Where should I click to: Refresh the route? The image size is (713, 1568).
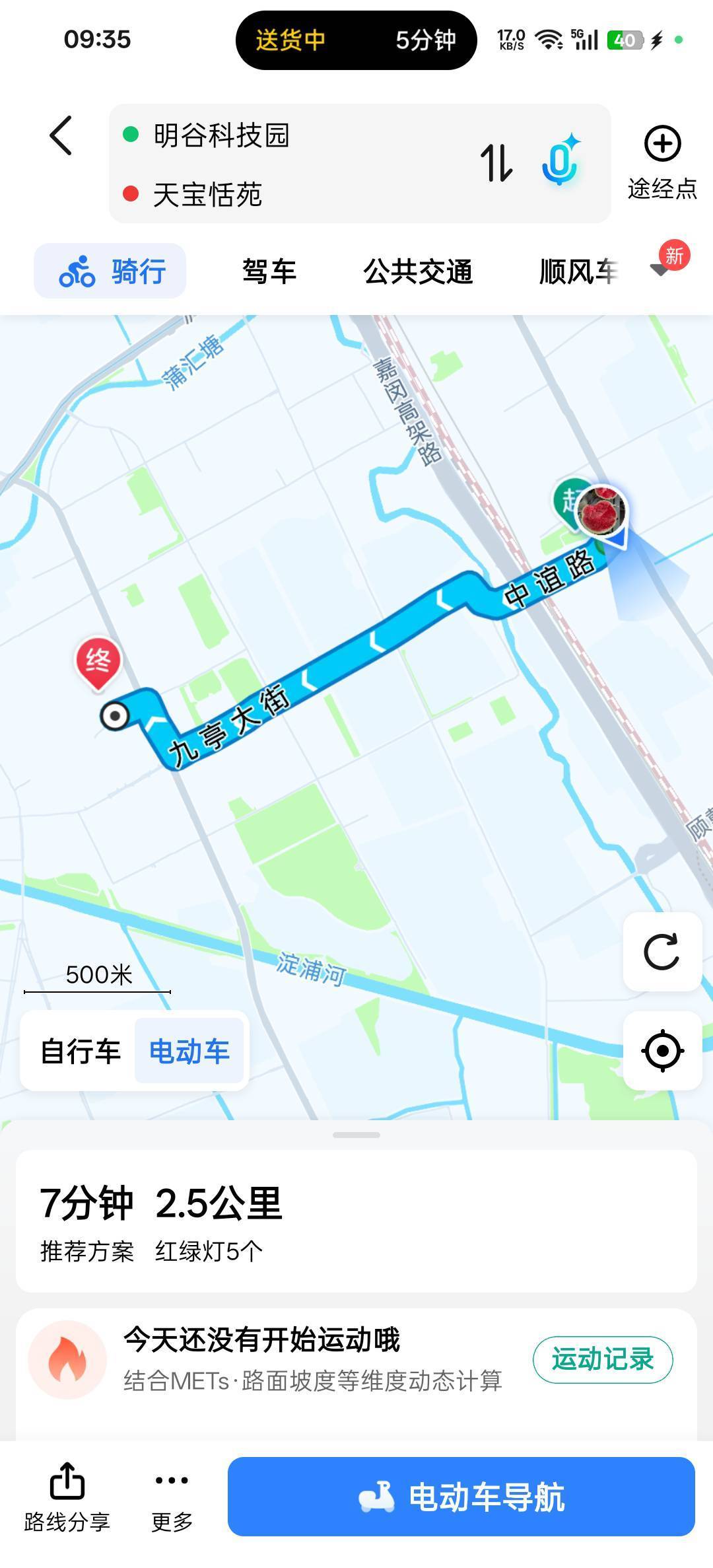pyautogui.click(x=662, y=951)
